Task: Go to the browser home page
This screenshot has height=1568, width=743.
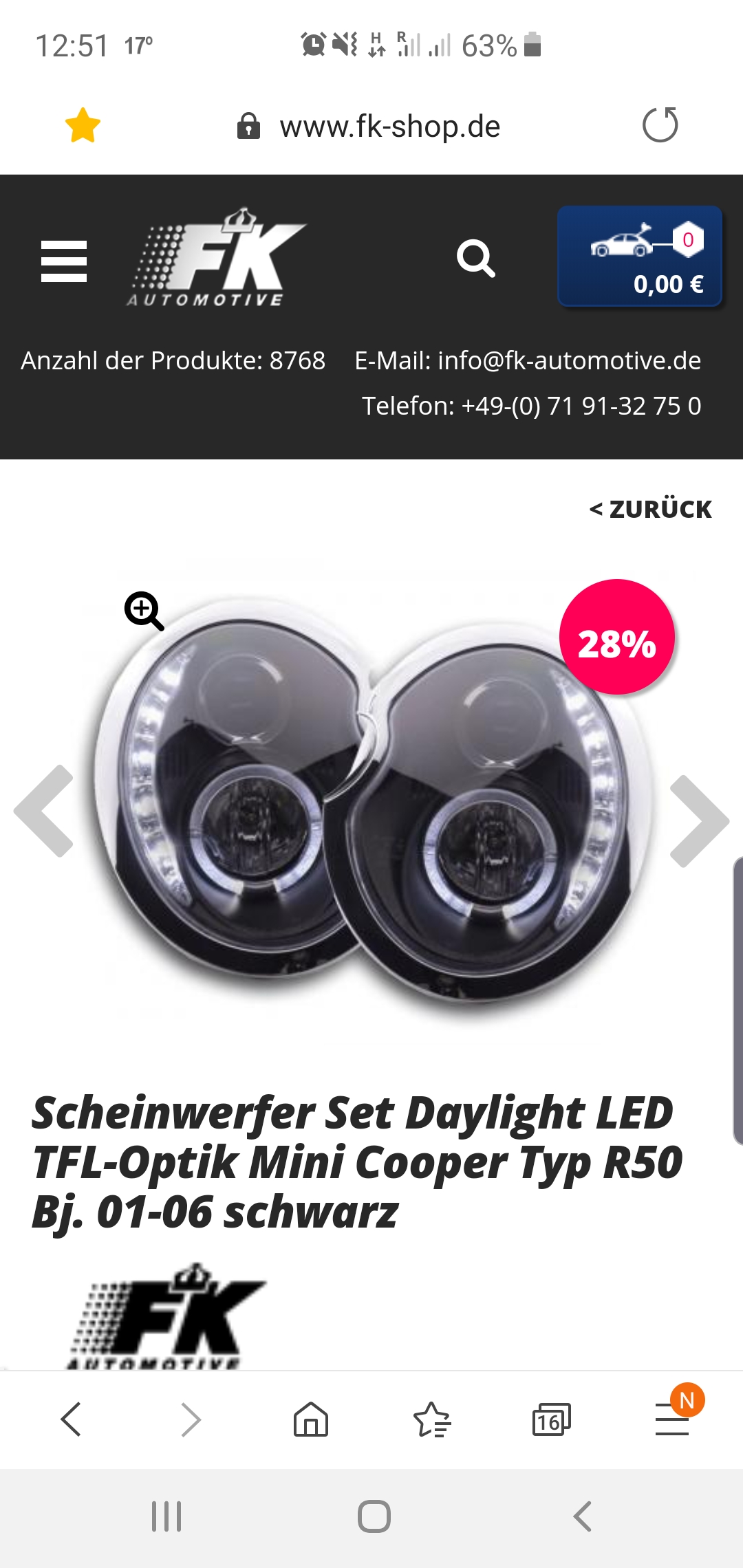Action: click(311, 1419)
